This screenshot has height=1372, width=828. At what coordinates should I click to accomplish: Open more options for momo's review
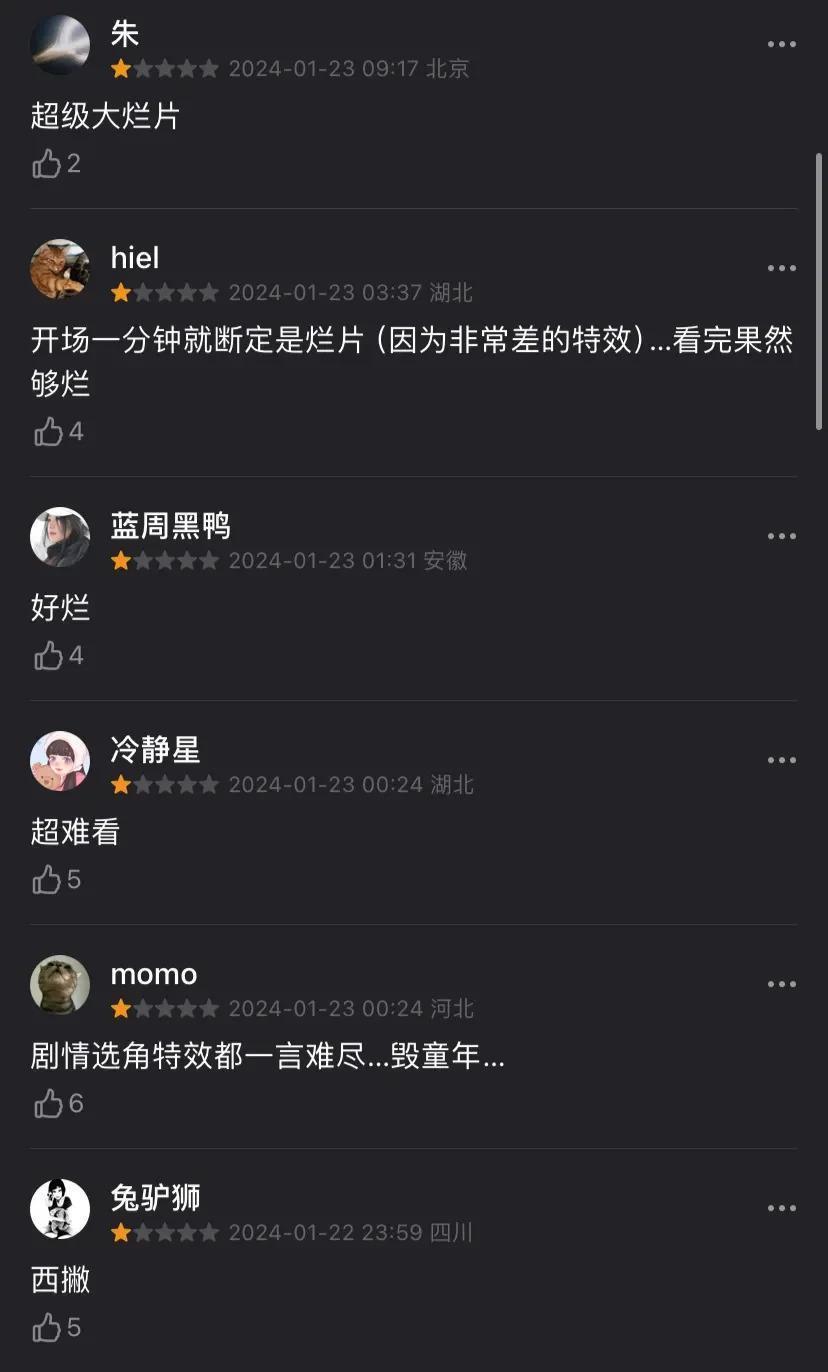click(x=781, y=984)
